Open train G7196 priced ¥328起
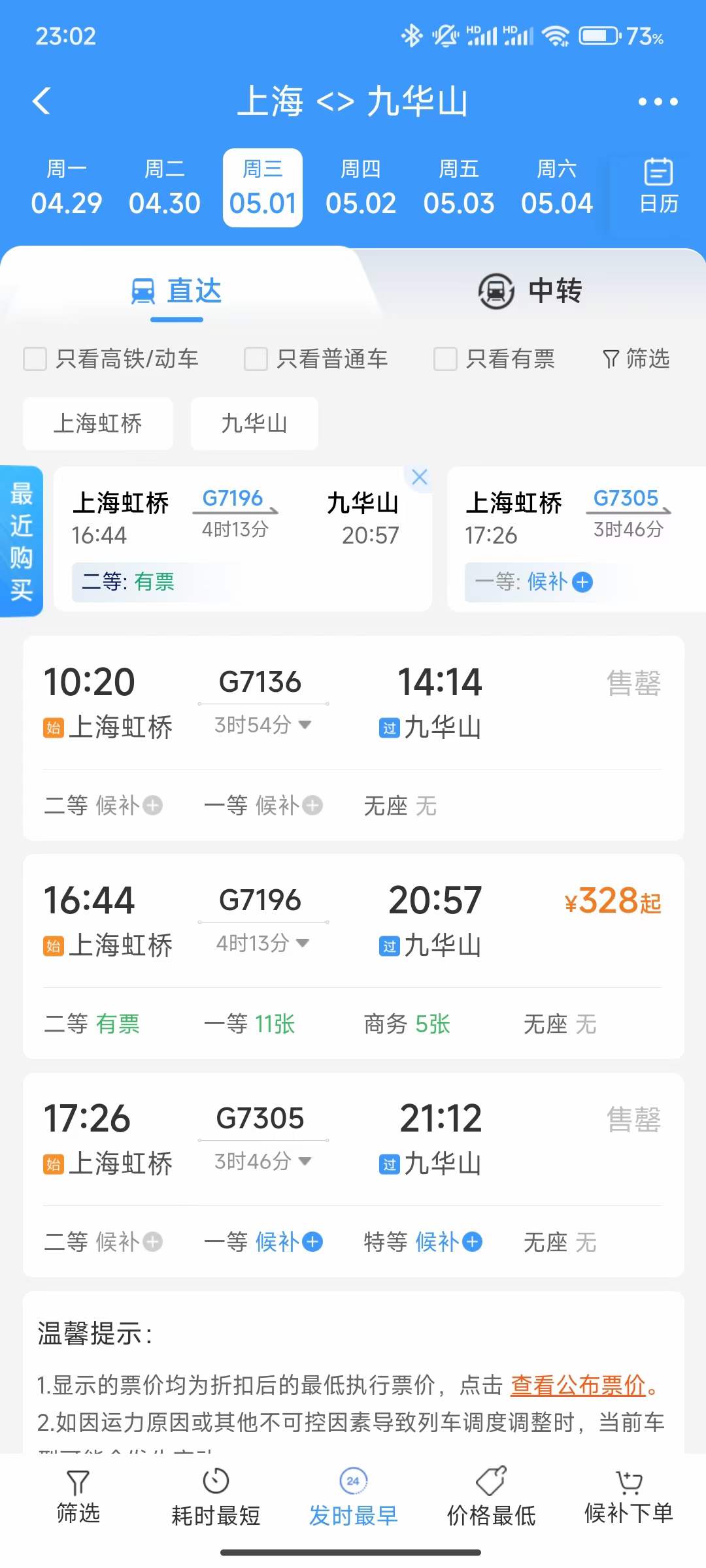This screenshot has height=1568, width=706. pos(354,956)
